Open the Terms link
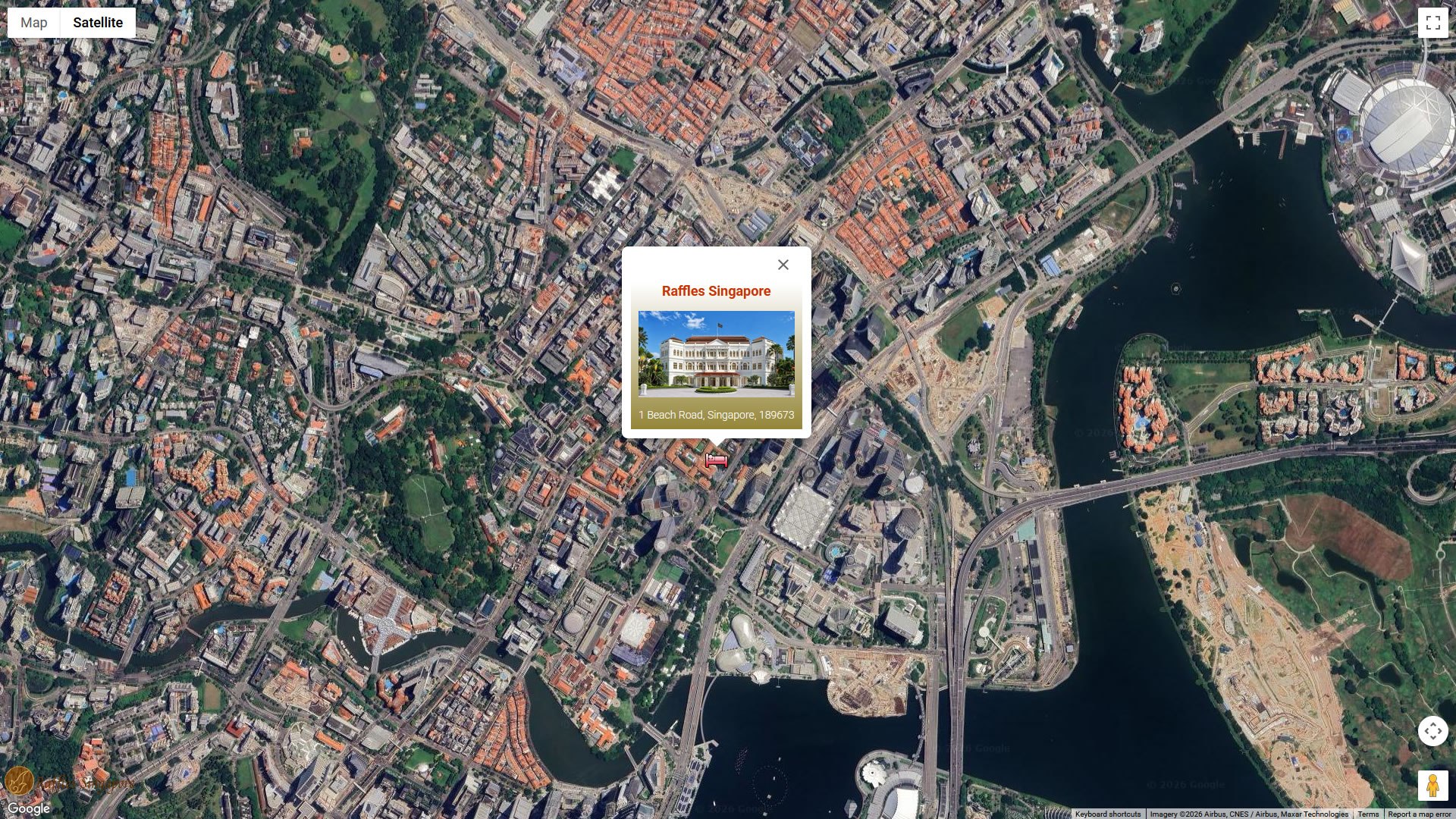Image resolution: width=1456 pixels, height=819 pixels. (1368, 814)
